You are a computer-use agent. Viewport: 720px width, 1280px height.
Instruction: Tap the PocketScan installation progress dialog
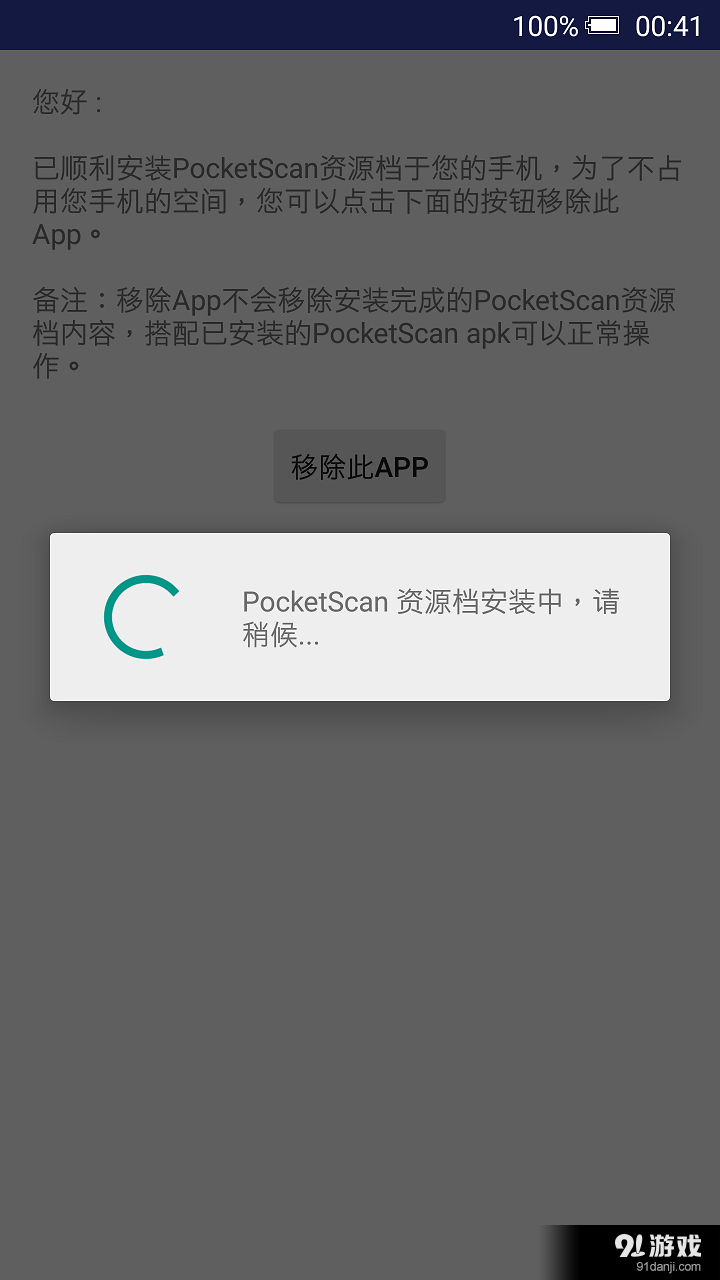[360, 616]
